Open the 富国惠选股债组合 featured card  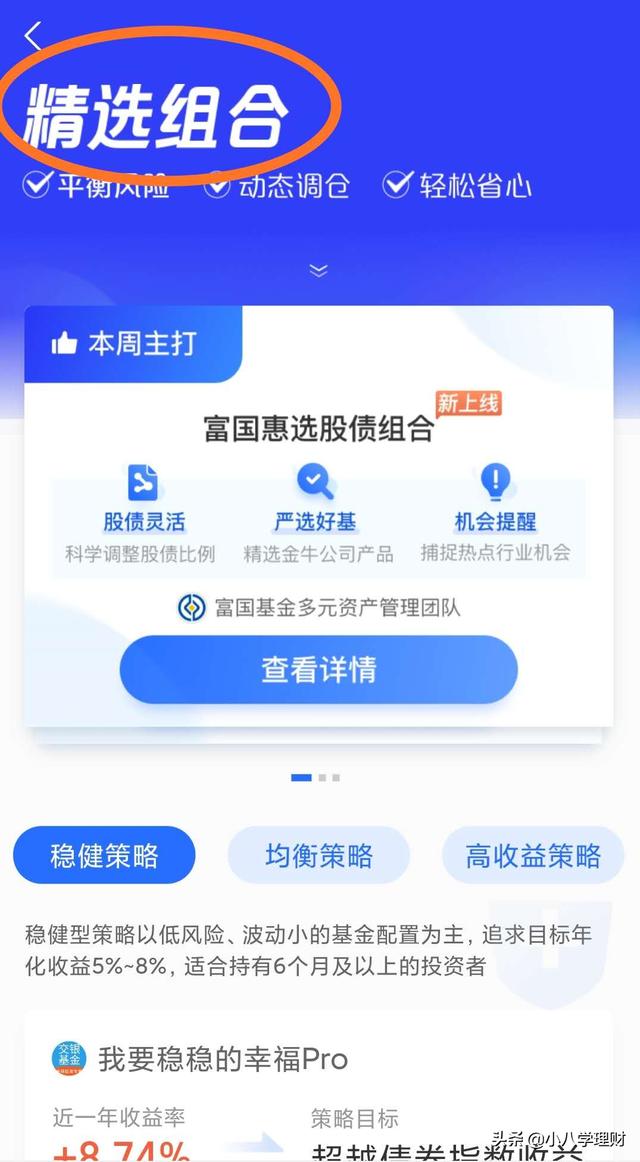pyautogui.click(x=318, y=430)
